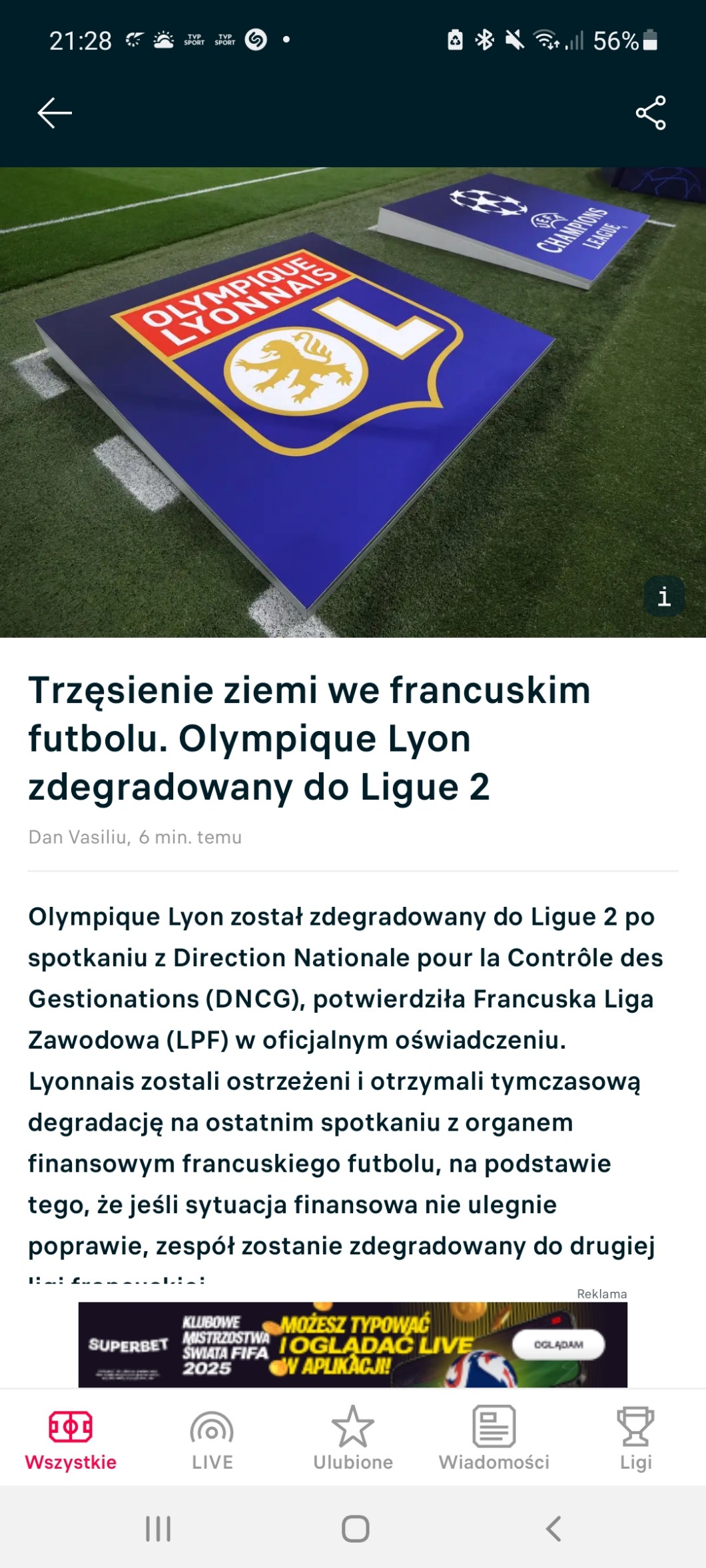Tap the system home button
Image resolution: width=706 pixels, height=1568 pixels.
[355, 1529]
